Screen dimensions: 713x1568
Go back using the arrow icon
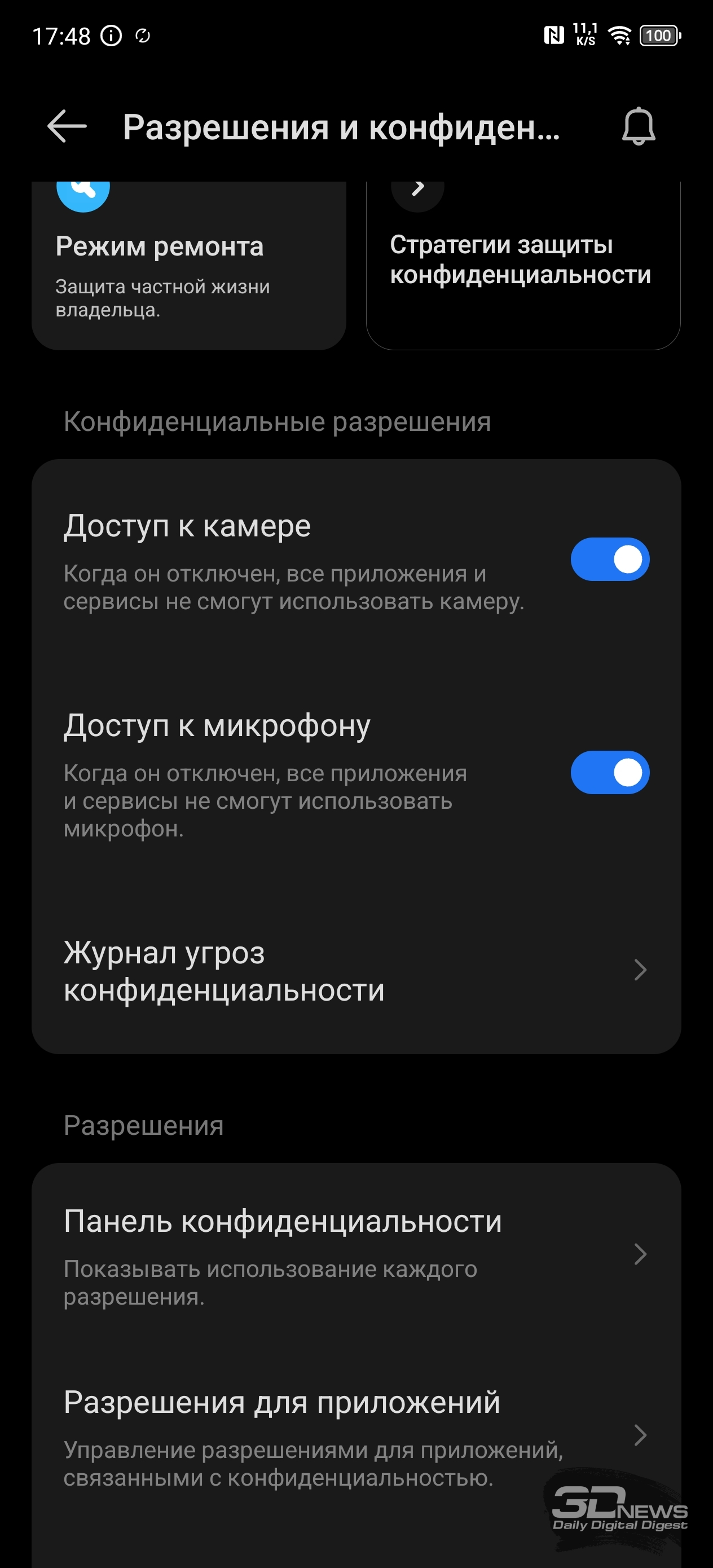67,126
